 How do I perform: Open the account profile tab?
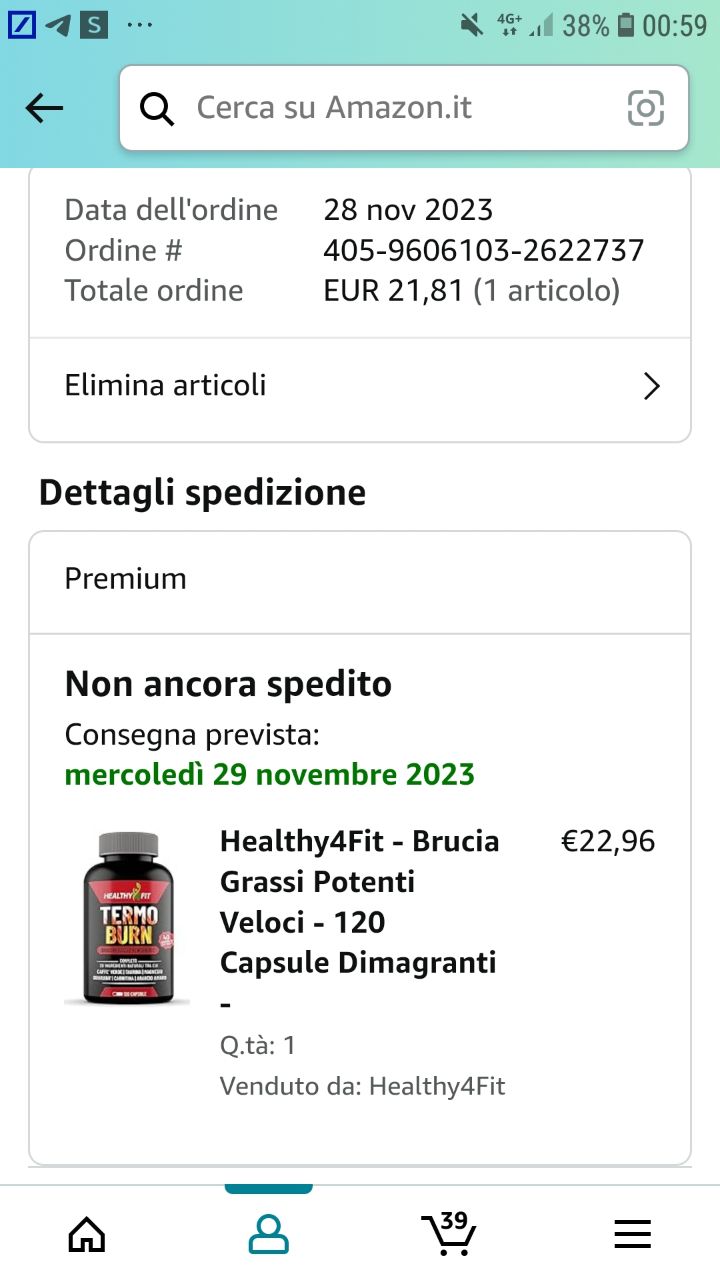(x=268, y=1234)
